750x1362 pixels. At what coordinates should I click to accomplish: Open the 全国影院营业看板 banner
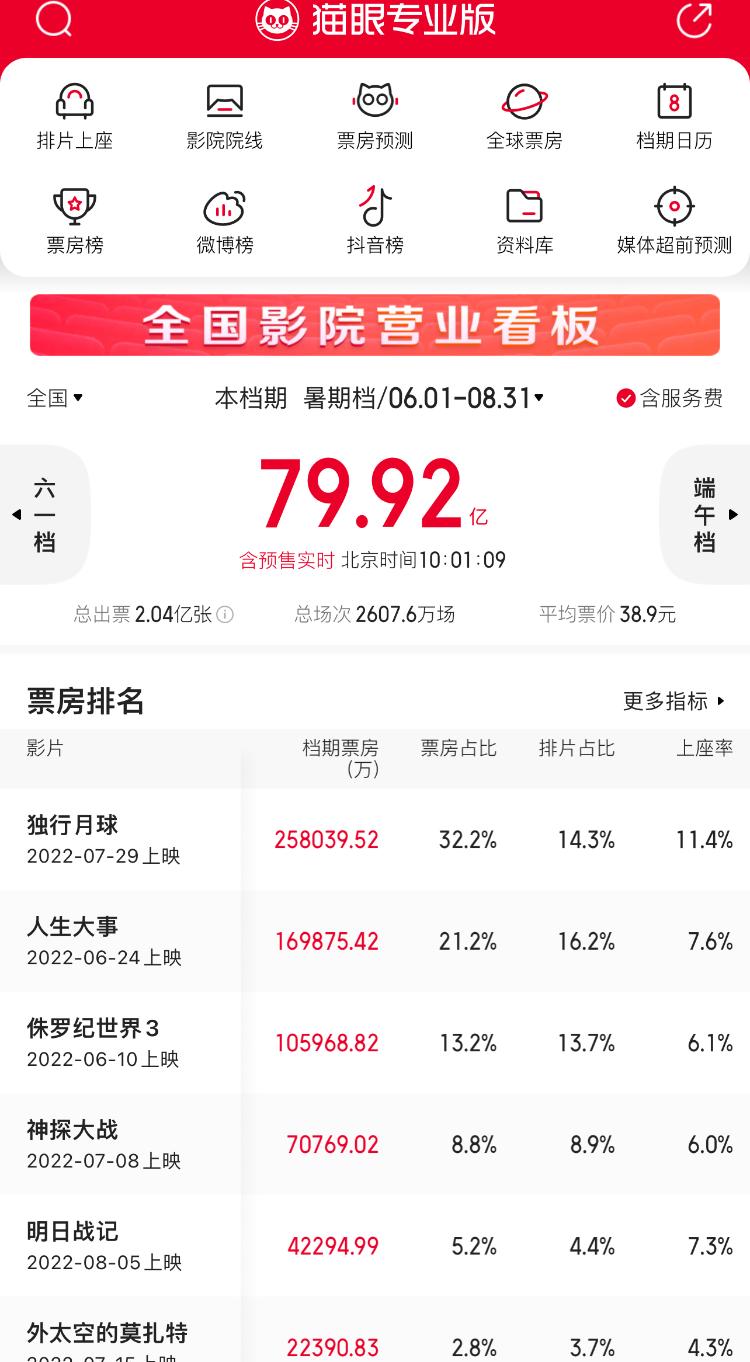[375, 325]
